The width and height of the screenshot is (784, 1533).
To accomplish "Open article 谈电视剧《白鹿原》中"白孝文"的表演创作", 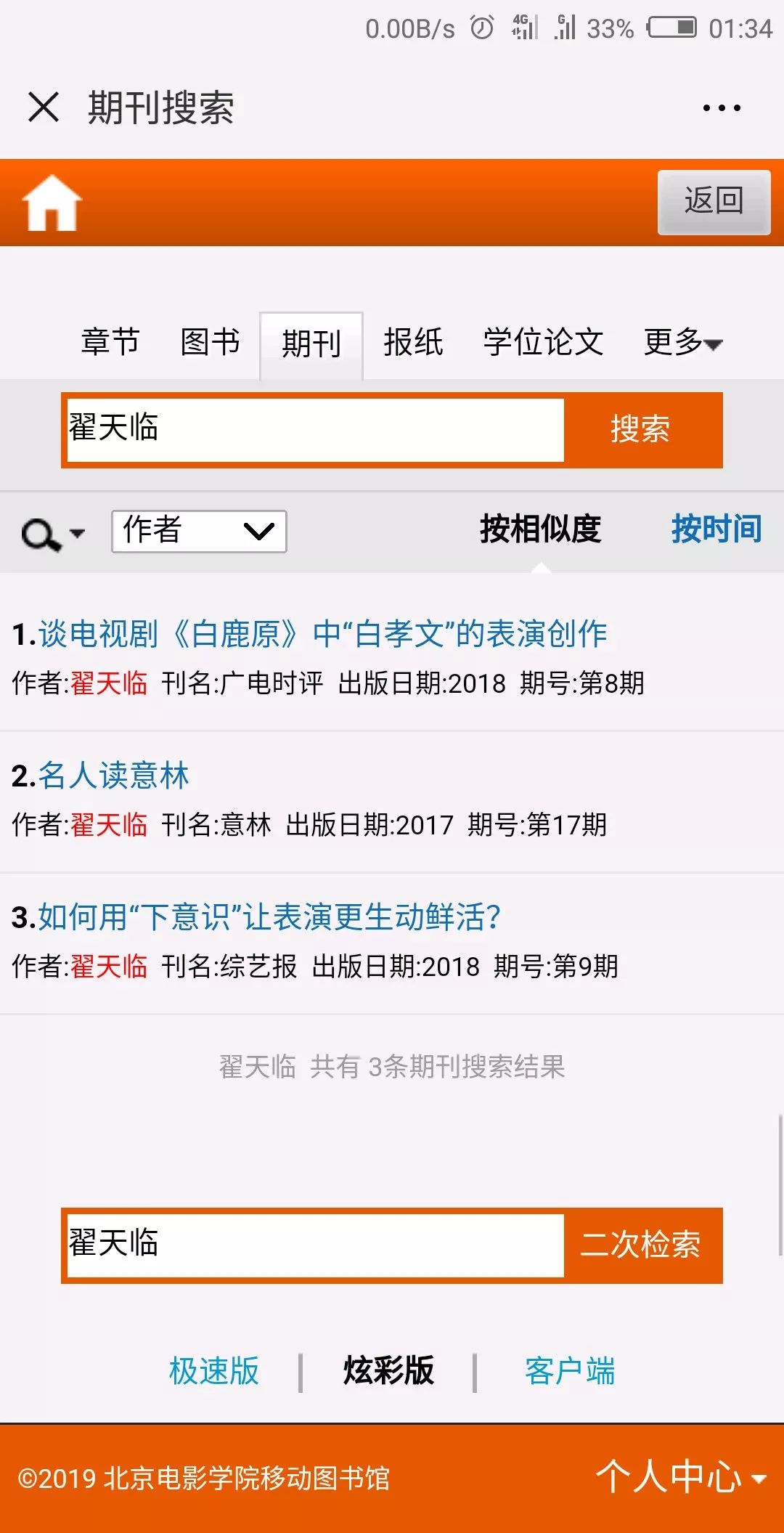I will click(322, 634).
